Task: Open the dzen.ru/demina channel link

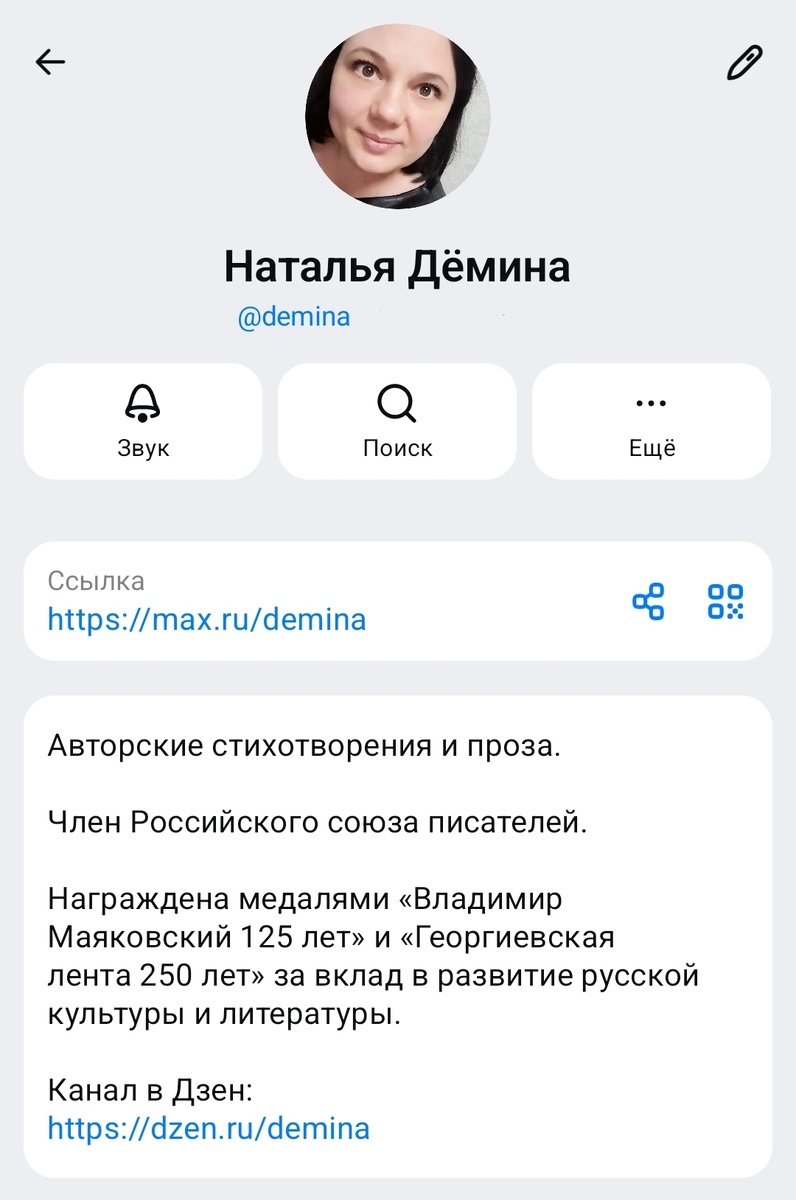Action: (209, 1129)
